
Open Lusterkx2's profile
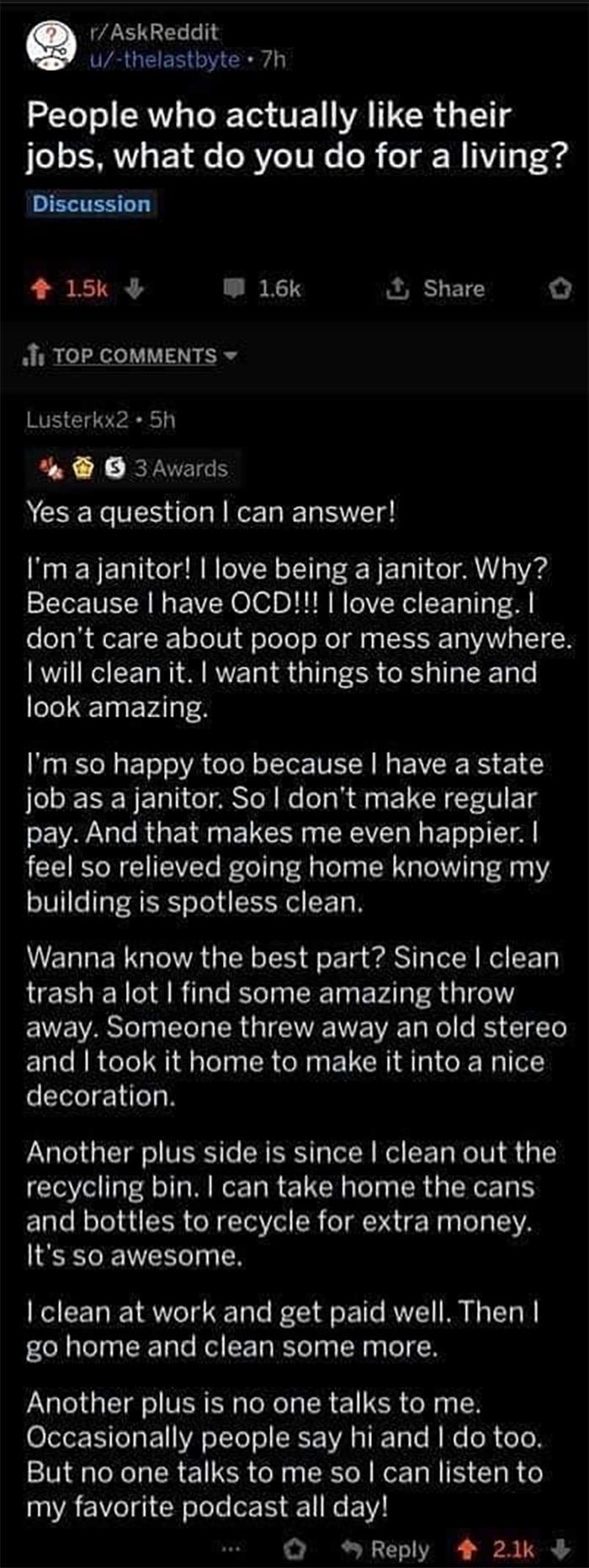click(77, 419)
